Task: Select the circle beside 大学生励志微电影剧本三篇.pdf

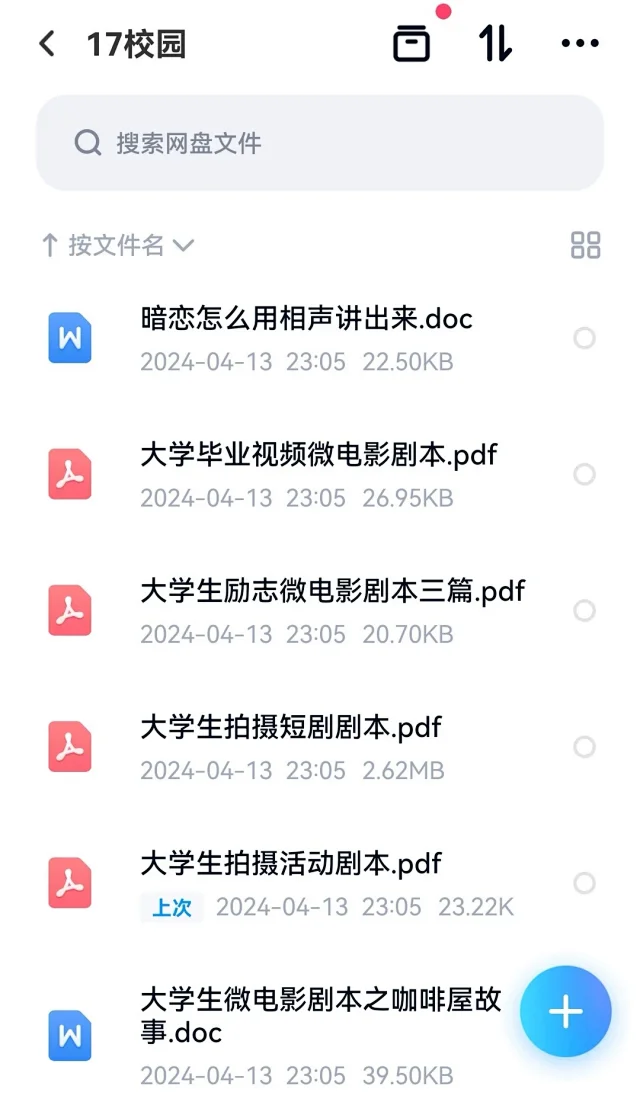Action: pos(585,611)
